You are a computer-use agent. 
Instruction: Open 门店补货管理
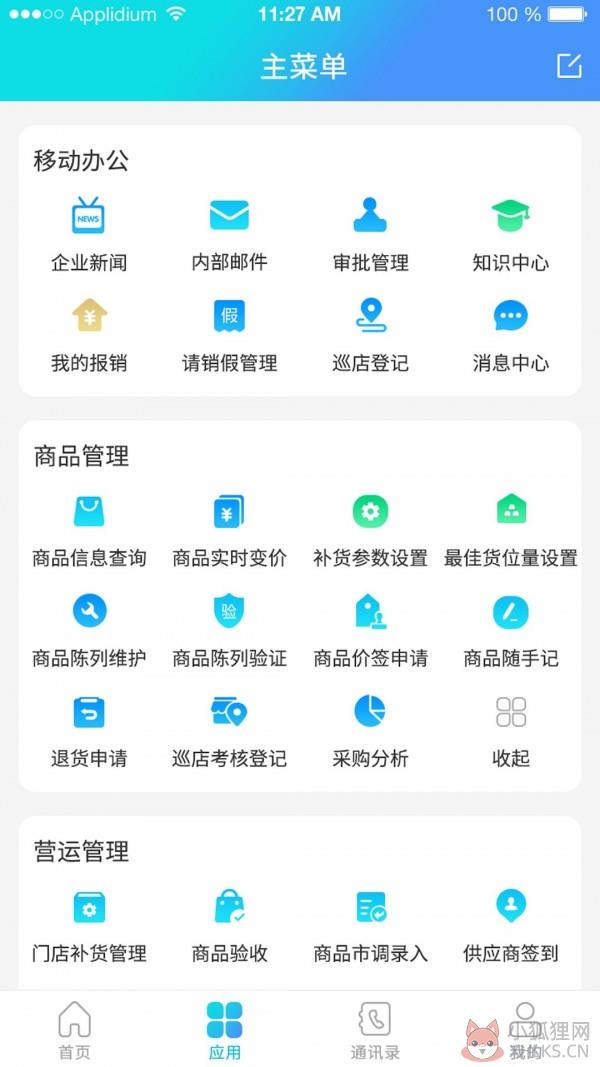(x=89, y=926)
